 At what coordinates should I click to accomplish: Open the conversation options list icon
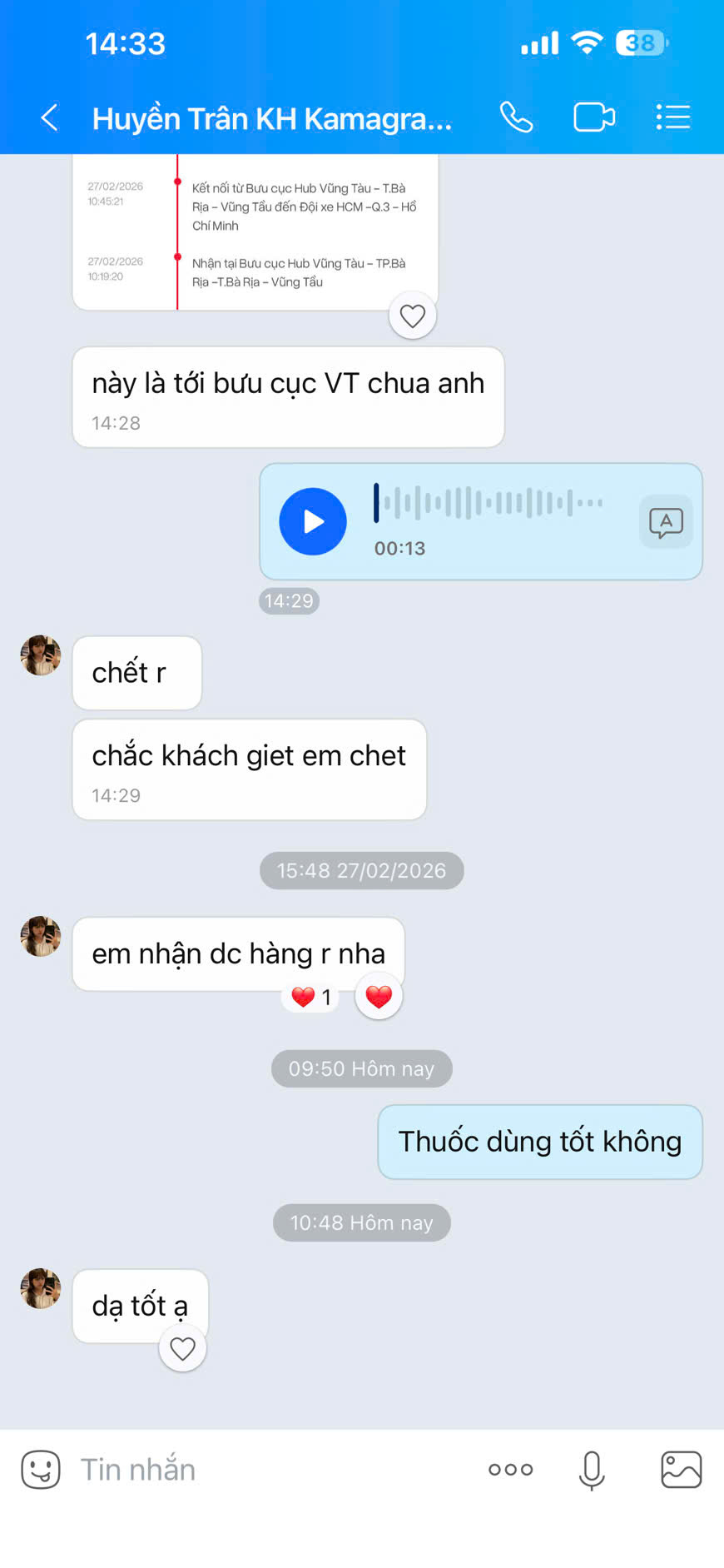(672, 117)
